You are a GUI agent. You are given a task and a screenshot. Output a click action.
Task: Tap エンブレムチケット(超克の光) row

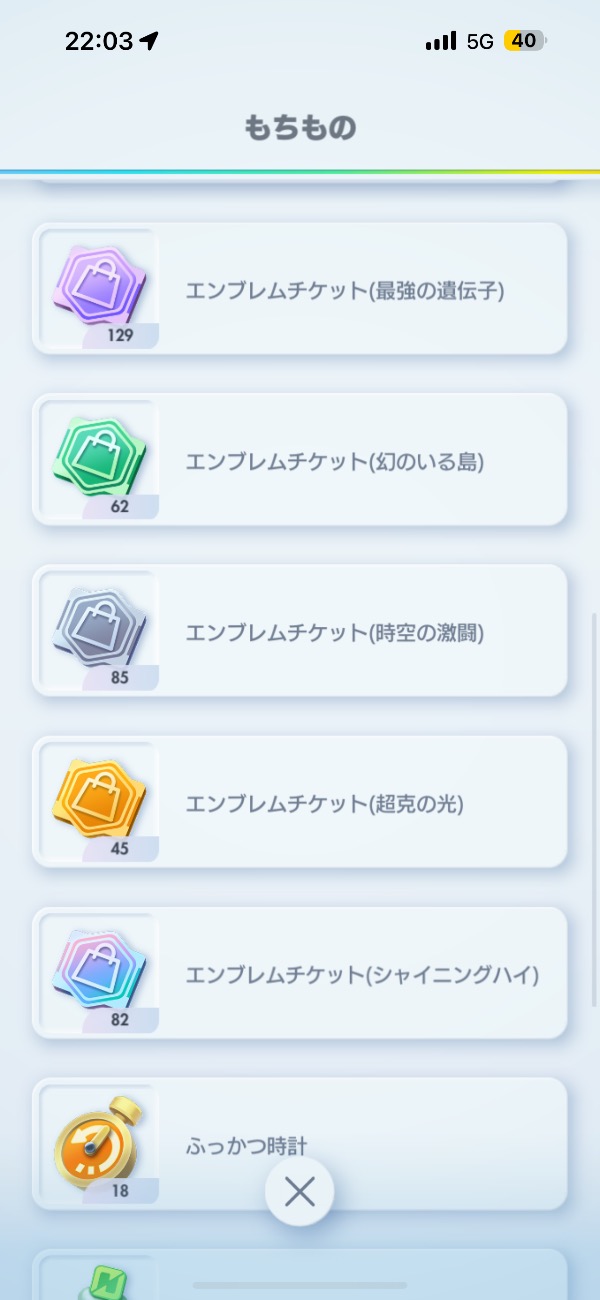300,803
